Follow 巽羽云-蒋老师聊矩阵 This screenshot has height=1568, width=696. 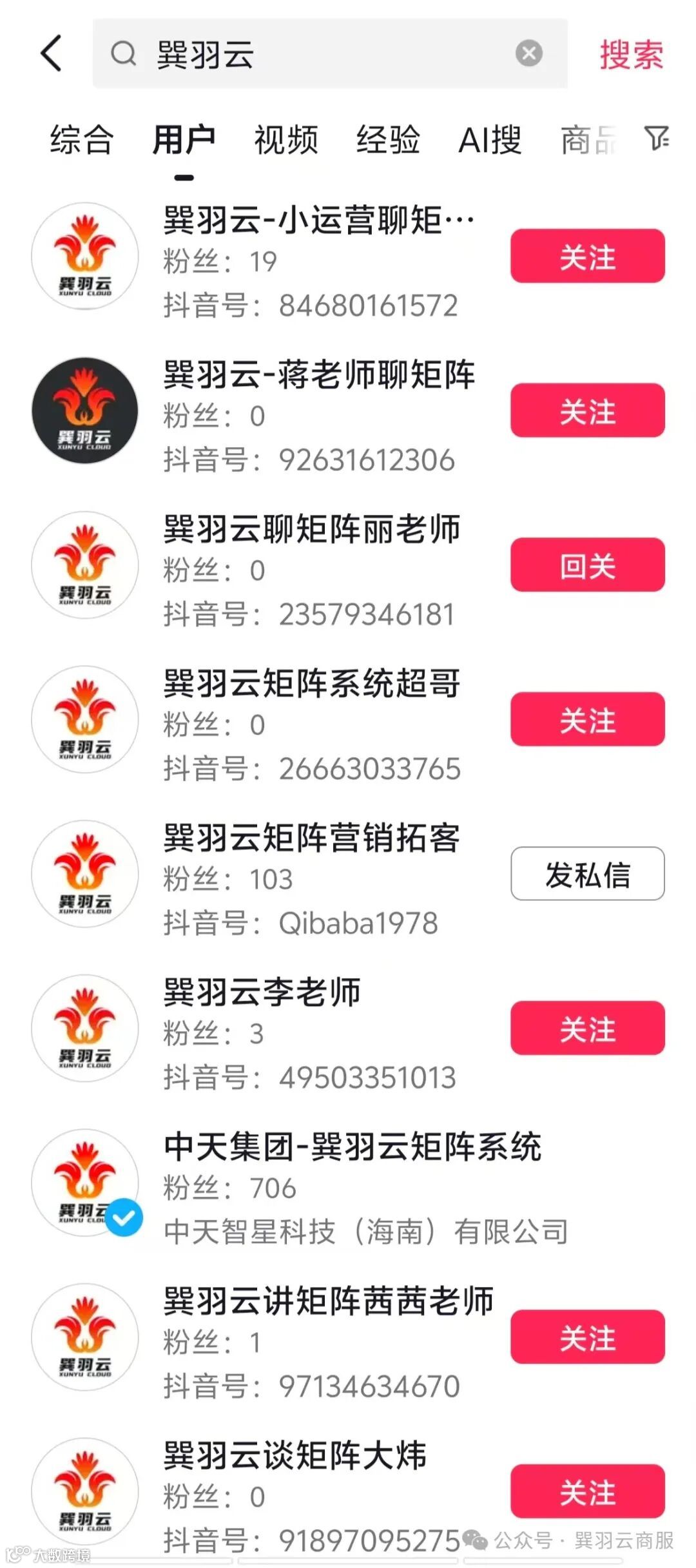click(x=587, y=411)
